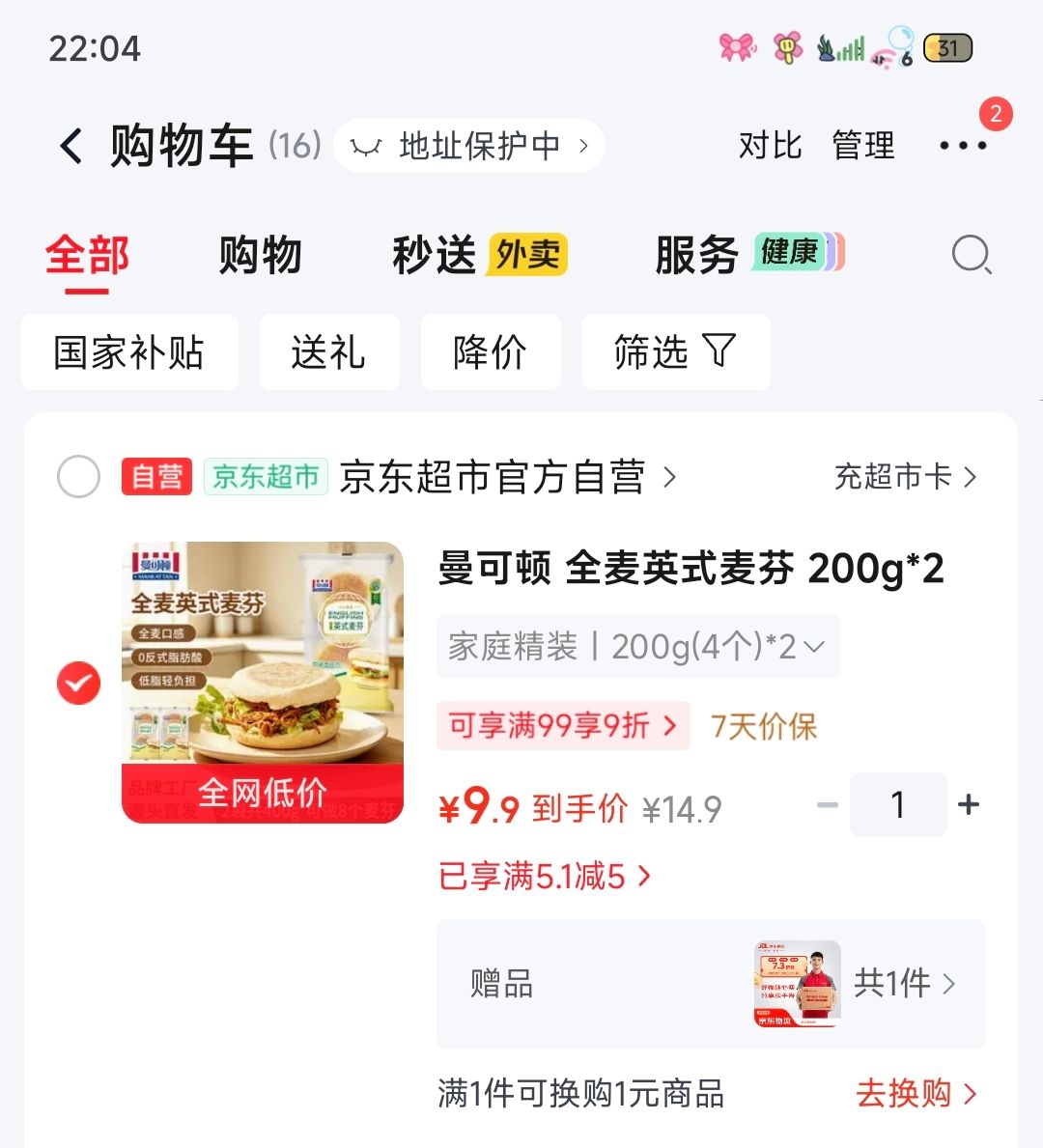This screenshot has height=1148, width=1043.
Task: Increase the muffin quantity with plus
Action: (x=969, y=804)
